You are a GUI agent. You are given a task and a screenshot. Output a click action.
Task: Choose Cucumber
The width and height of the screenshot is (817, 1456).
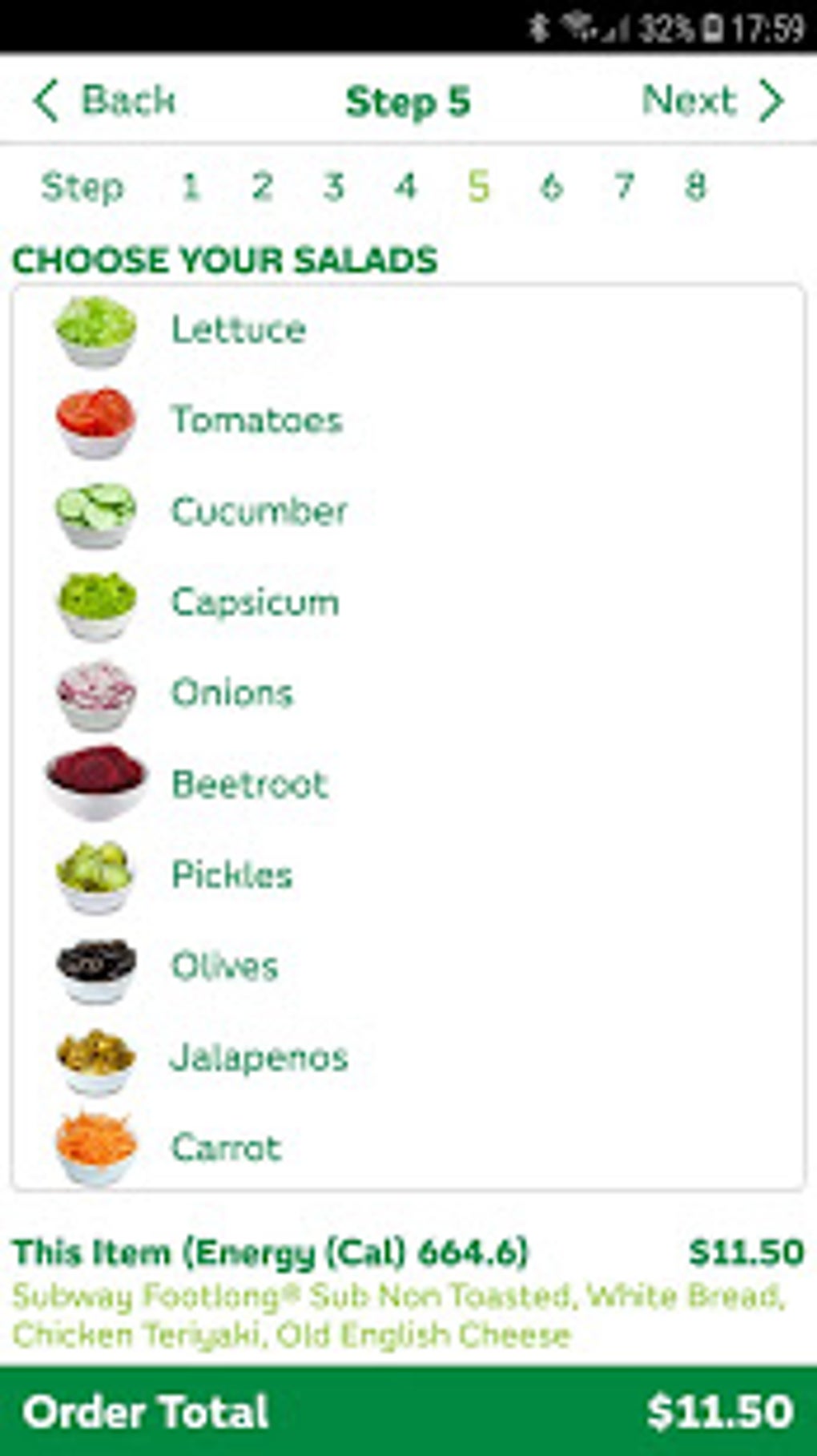[259, 511]
